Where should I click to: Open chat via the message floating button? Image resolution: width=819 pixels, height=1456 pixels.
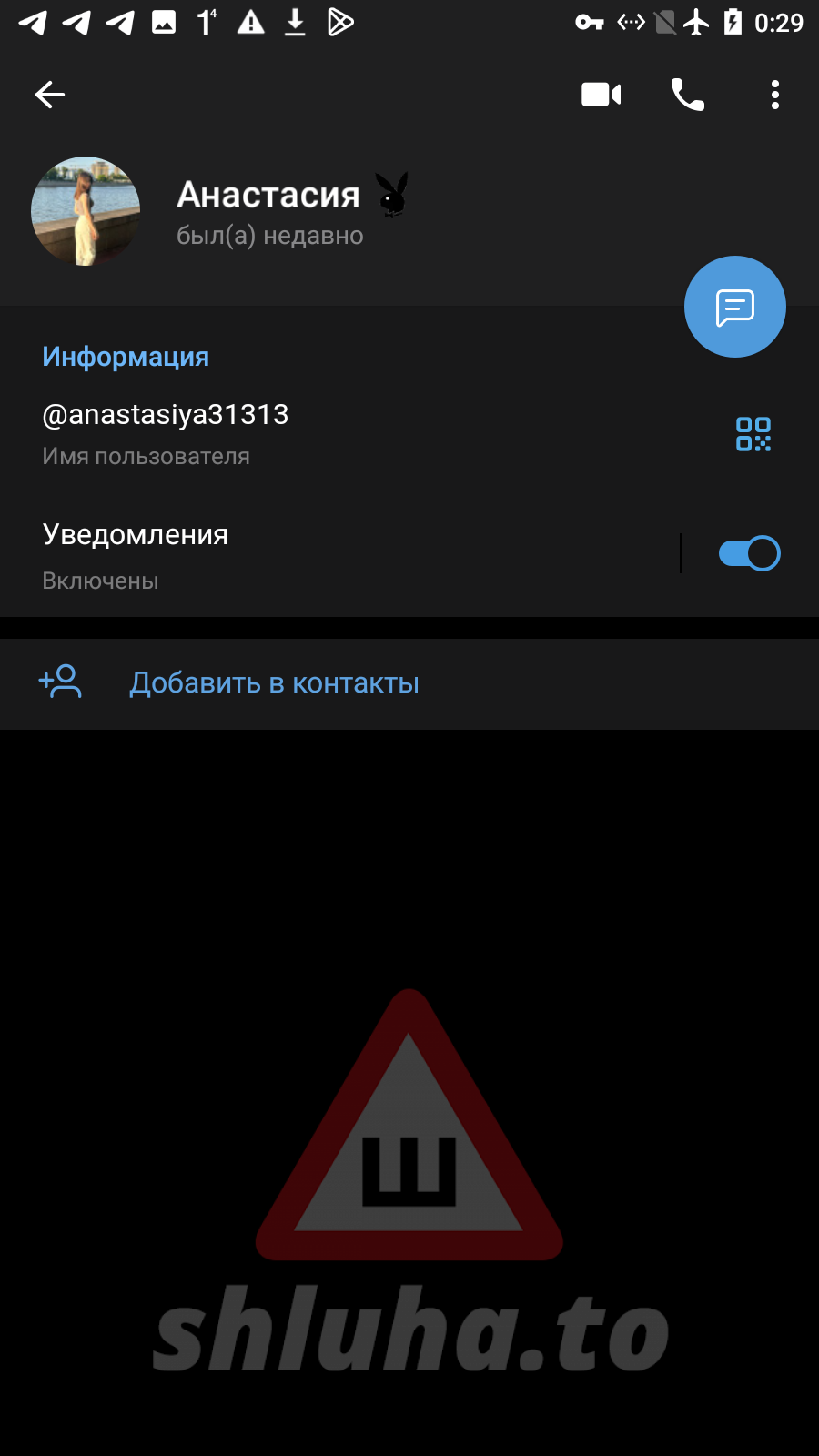734,307
